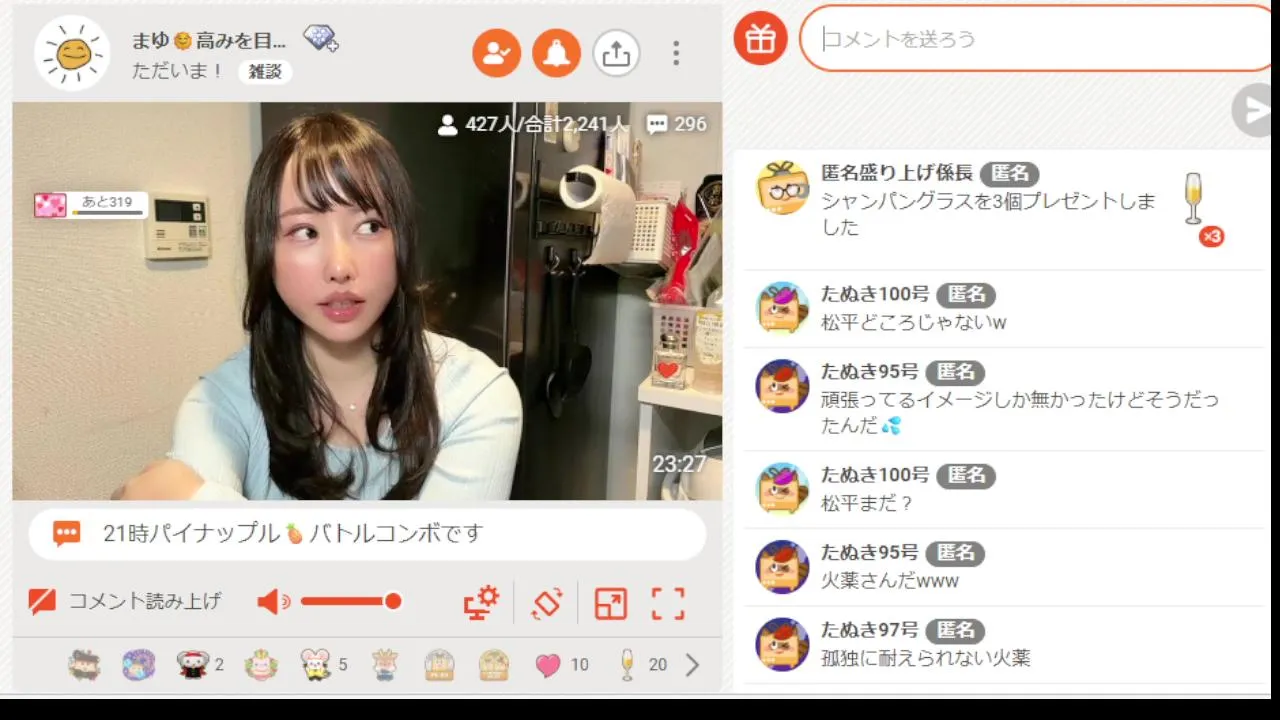Viewport: 1280px width, 720px height.
Task: Tap the follow streamer icon
Action: 496,54
